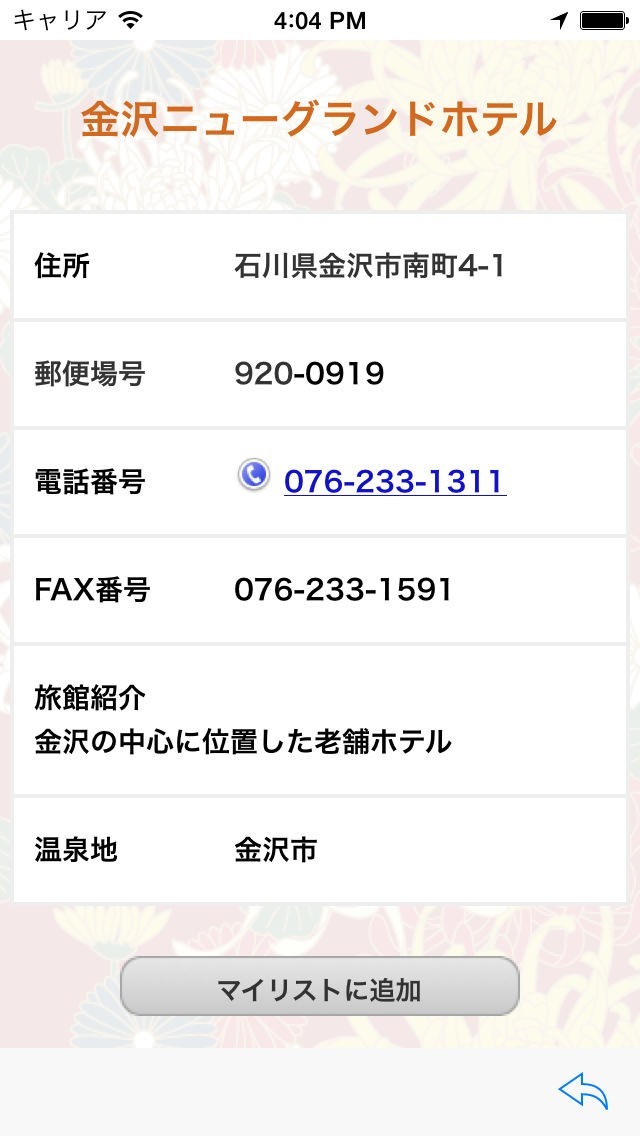Go back using the blue arrow
The height and width of the screenshot is (1136, 640).
click(583, 1091)
